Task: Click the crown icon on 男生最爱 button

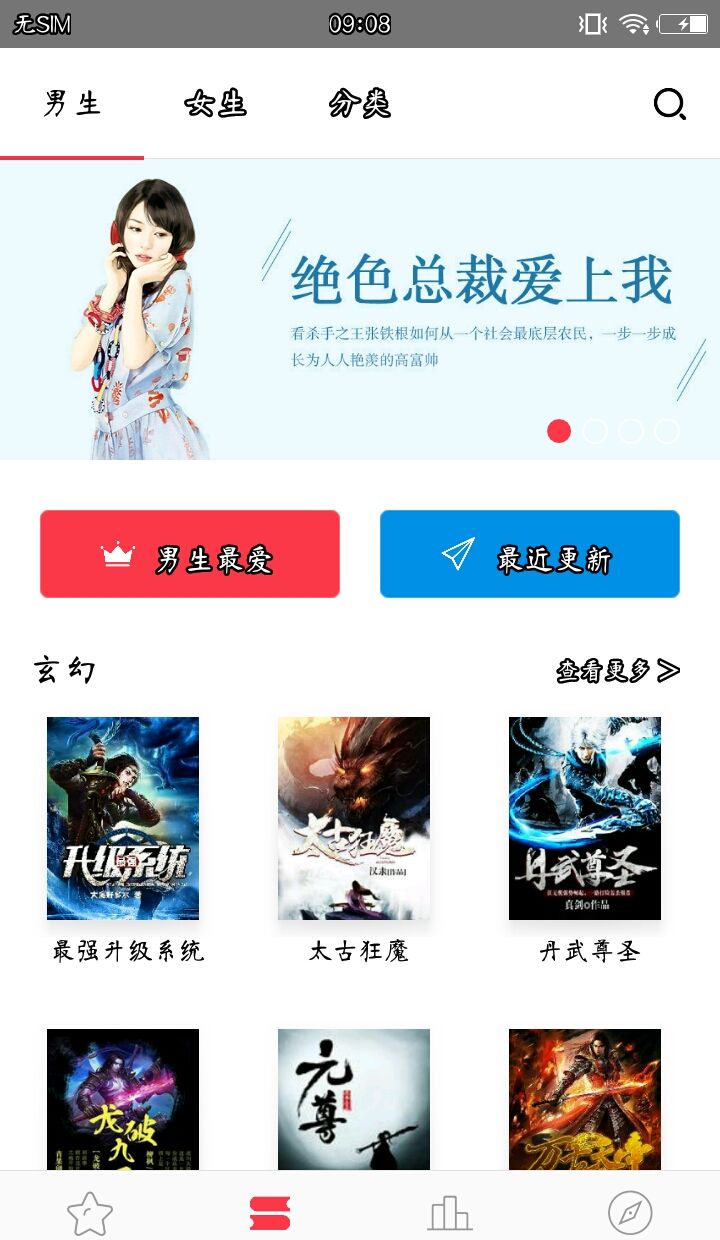Action: pyautogui.click(x=116, y=552)
